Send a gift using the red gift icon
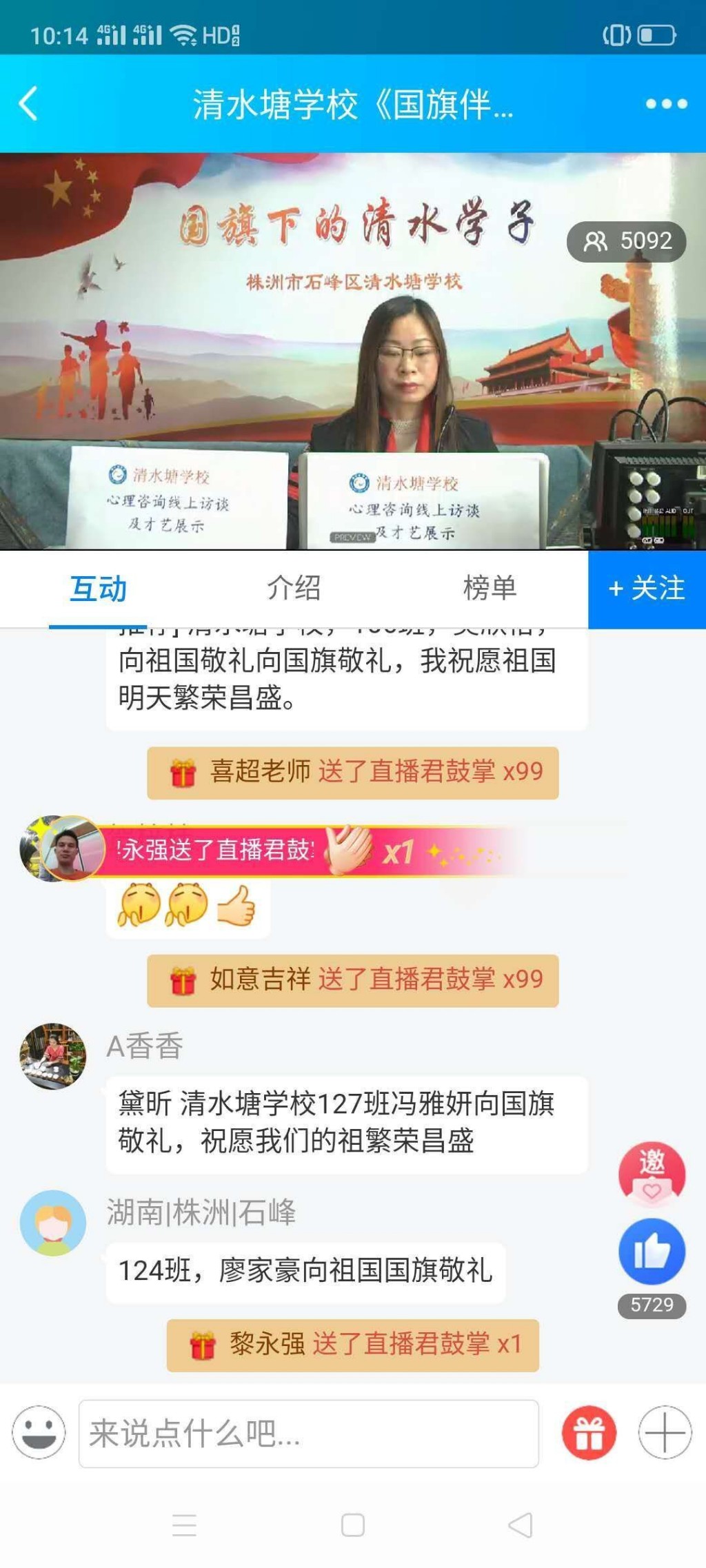The height and width of the screenshot is (1568, 706). click(x=589, y=1433)
